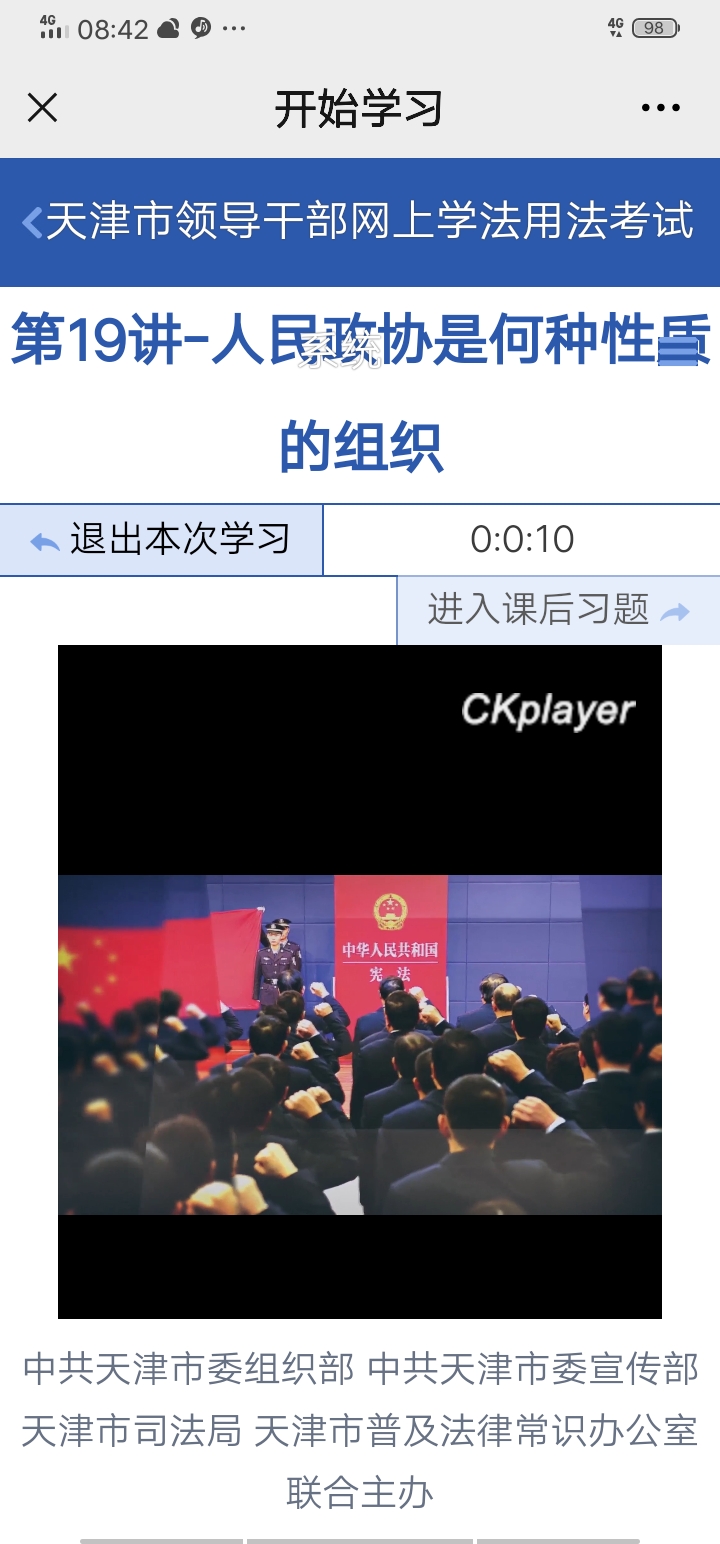This screenshot has height=1544, width=720.
Task: Go back via the blue header arrow
Action: pos(32,222)
